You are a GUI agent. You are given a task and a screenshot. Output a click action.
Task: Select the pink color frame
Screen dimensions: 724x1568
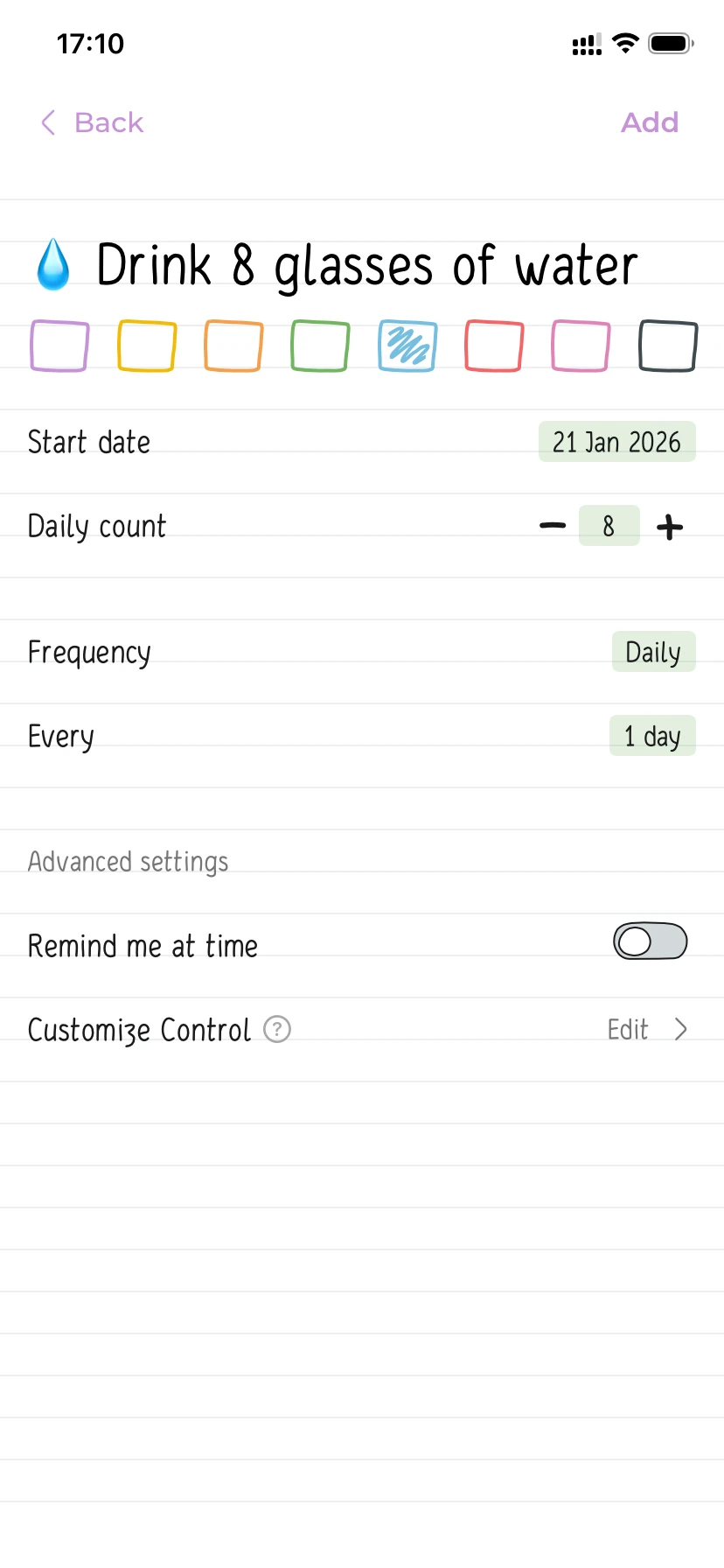(x=580, y=345)
